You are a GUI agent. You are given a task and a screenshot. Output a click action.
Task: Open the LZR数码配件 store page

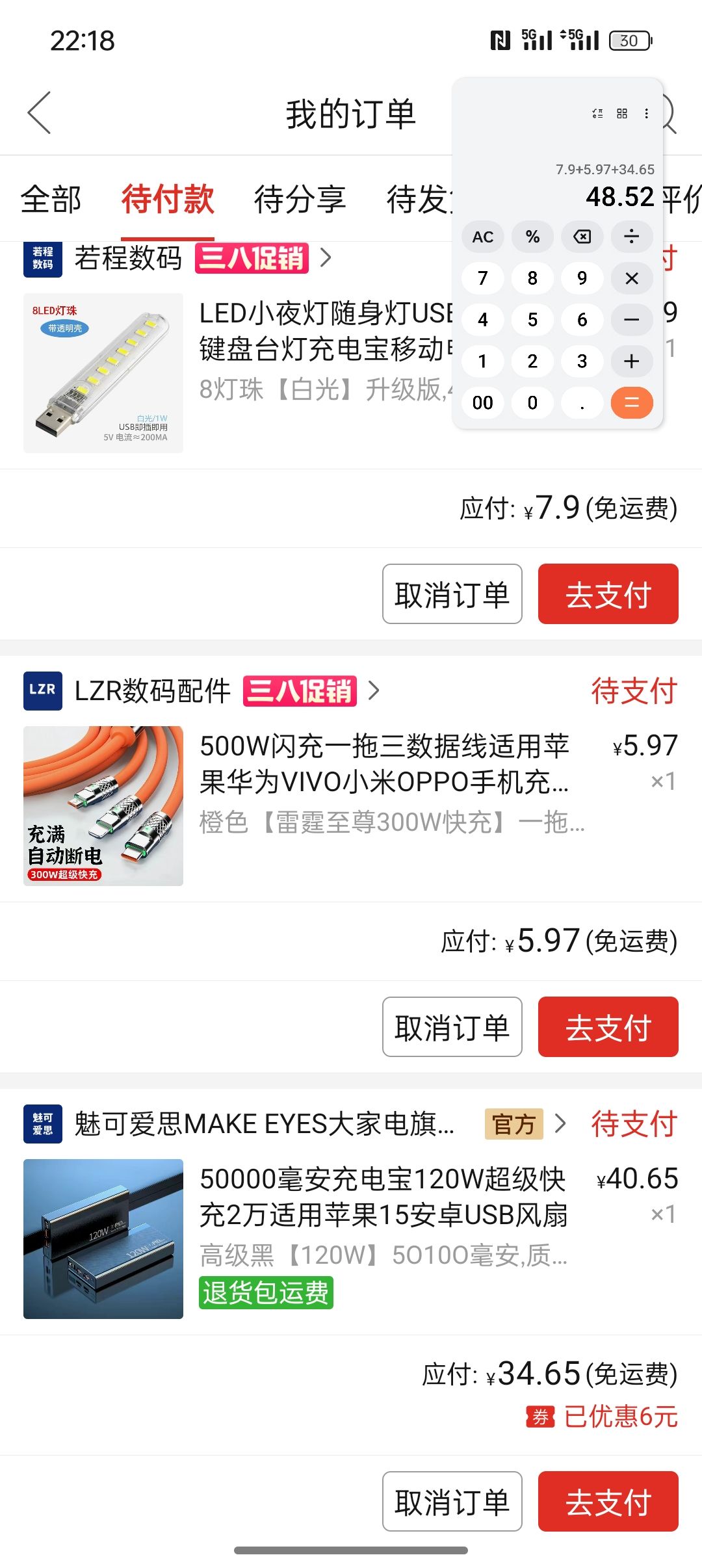click(x=201, y=690)
